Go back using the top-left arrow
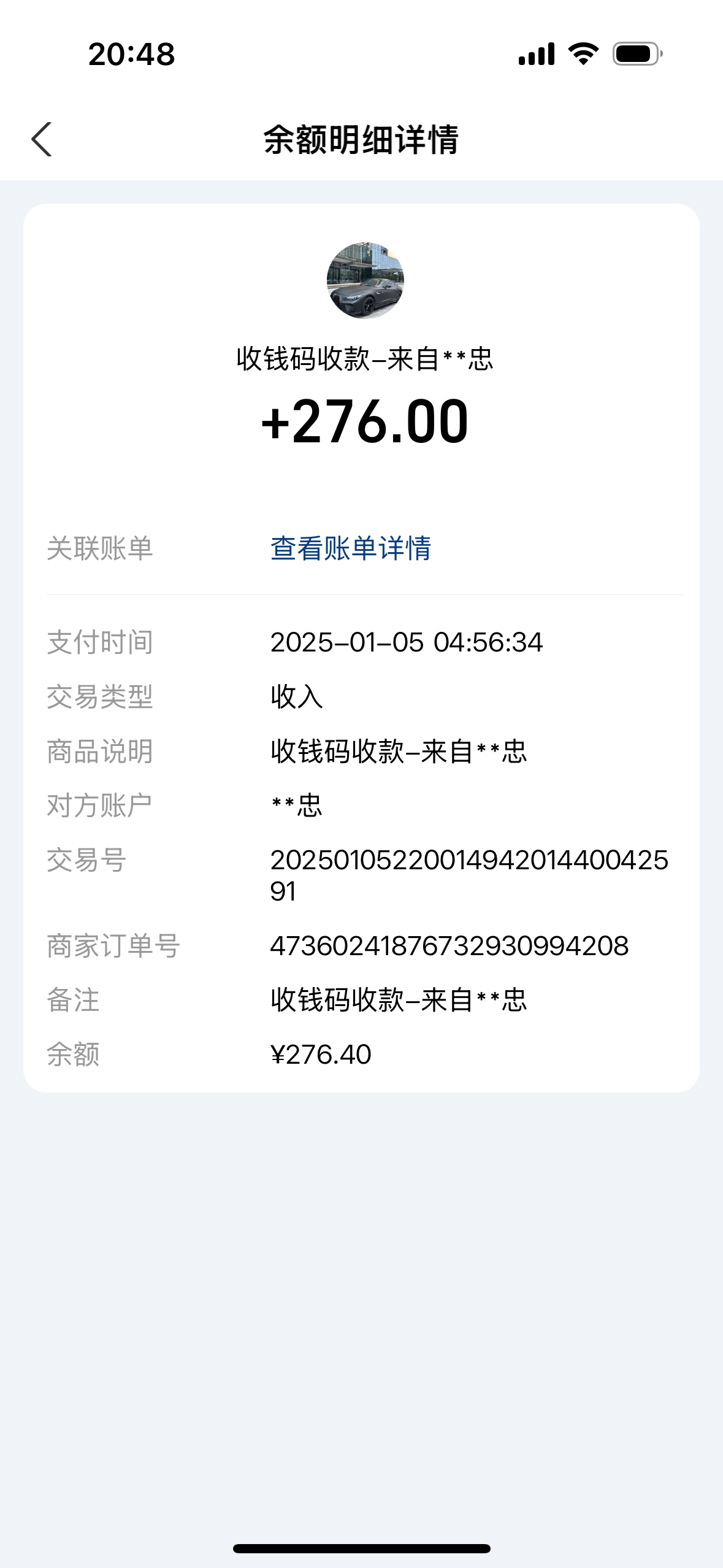Image resolution: width=723 pixels, height=1568 pixels. [x=42, y=140]
